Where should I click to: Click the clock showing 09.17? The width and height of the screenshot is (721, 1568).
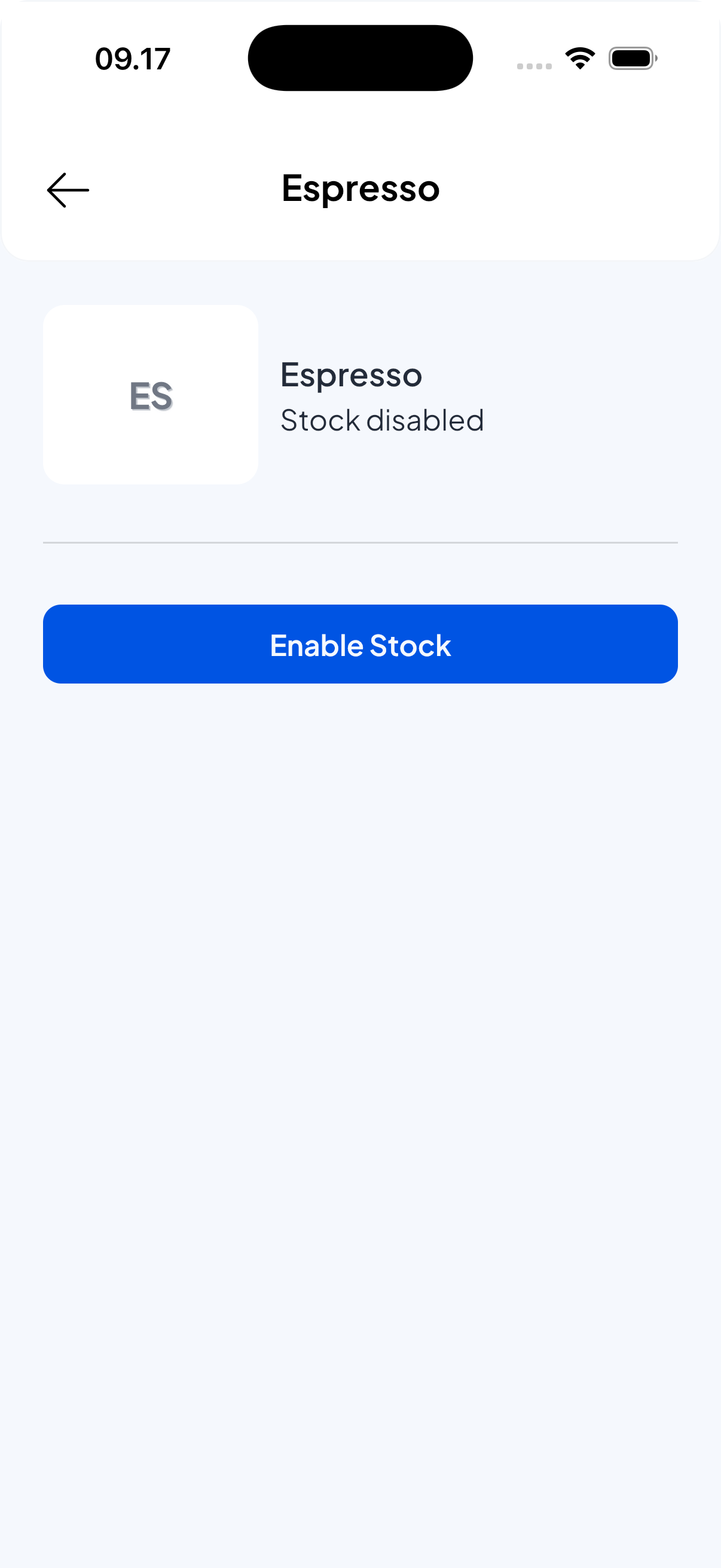(132, 59)
